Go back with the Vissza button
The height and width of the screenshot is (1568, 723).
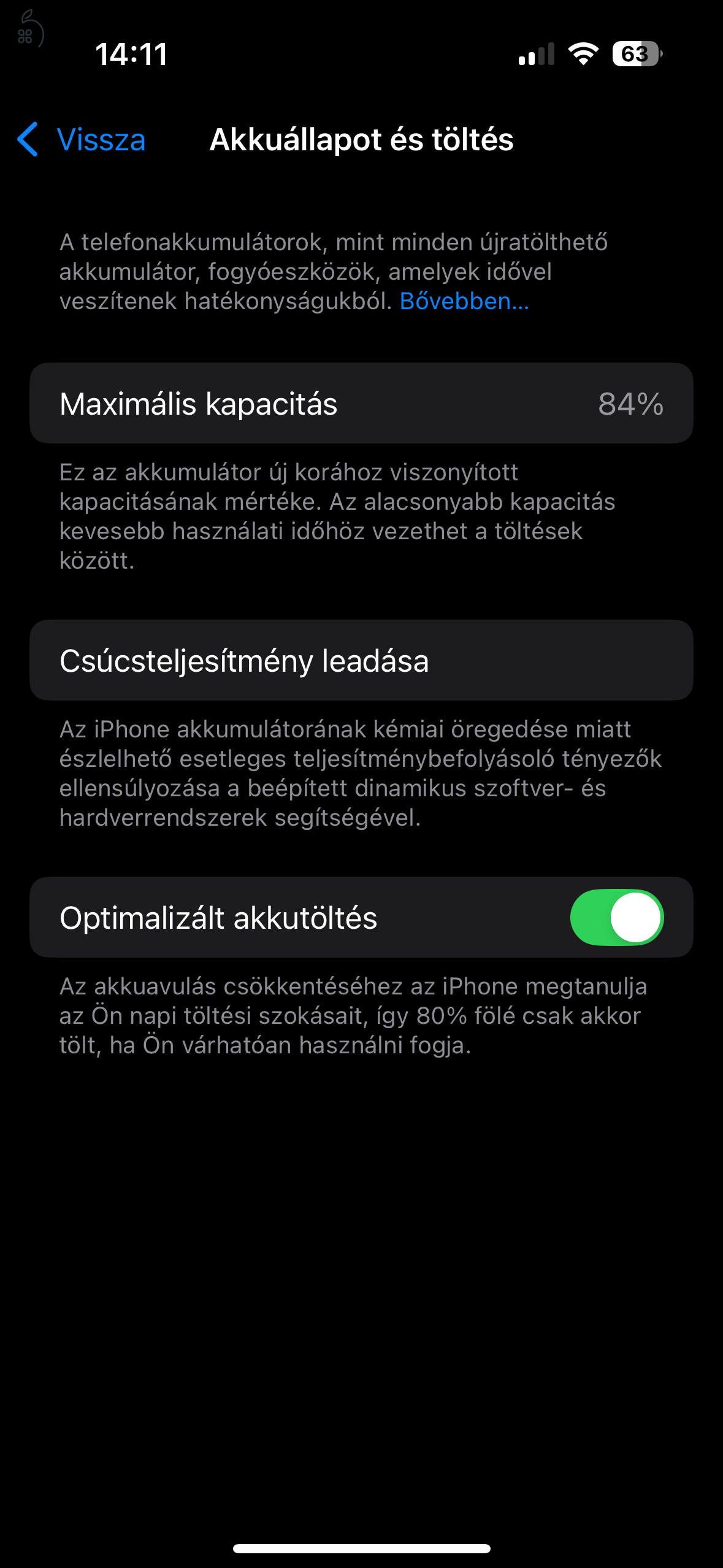click(x=83, y=140)
